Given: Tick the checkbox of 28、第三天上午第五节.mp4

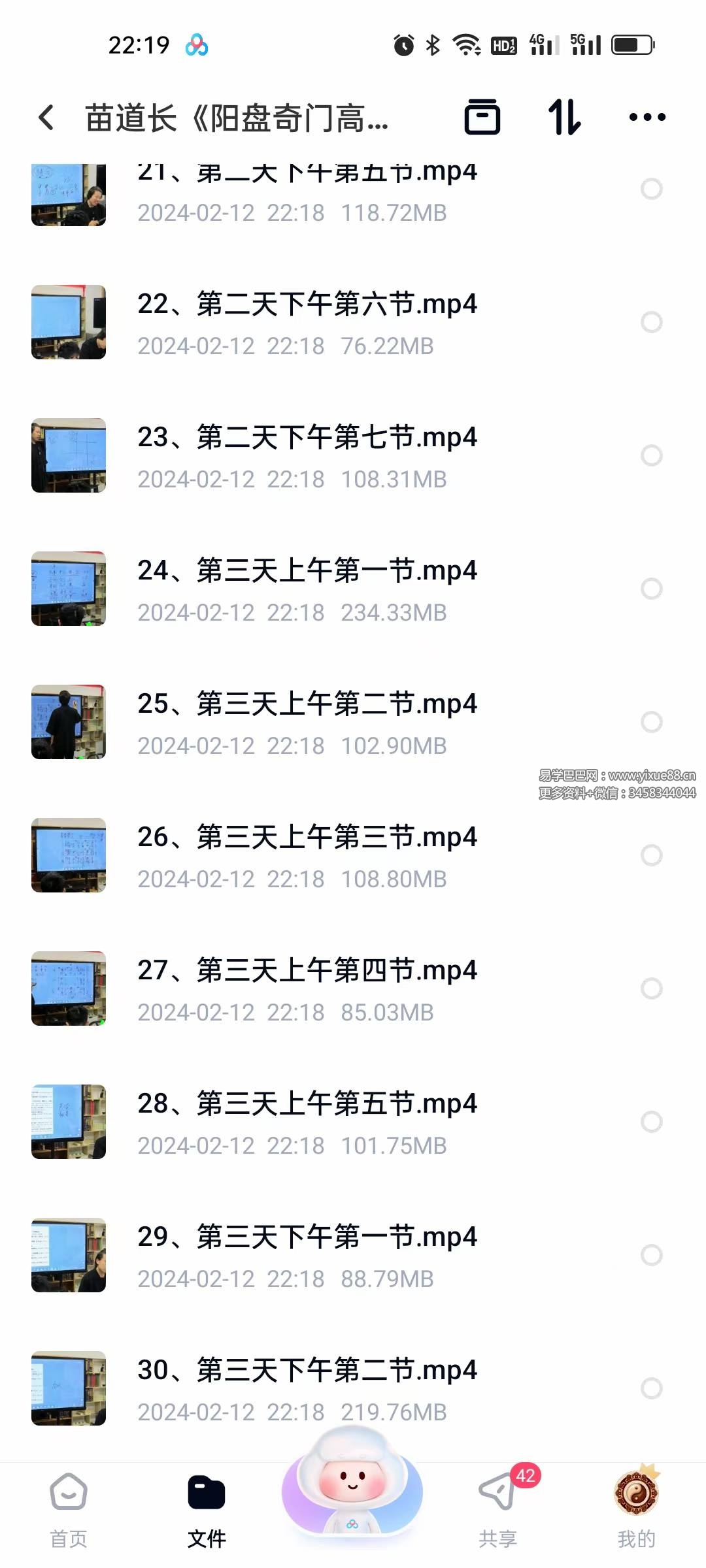Looking at the screenshot, I should (x=651, y=1122).
